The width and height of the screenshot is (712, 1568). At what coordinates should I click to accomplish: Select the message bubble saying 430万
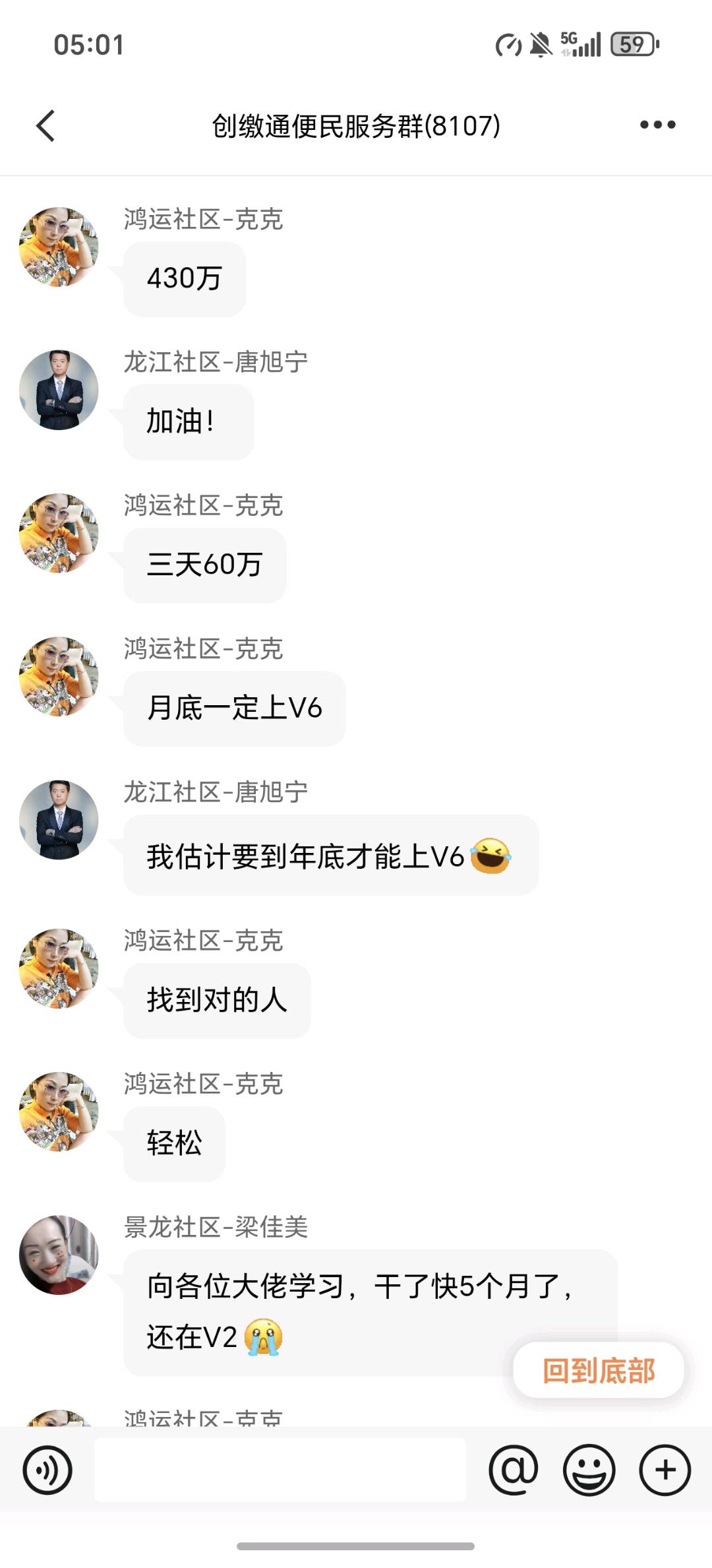(x=185, y=279)
